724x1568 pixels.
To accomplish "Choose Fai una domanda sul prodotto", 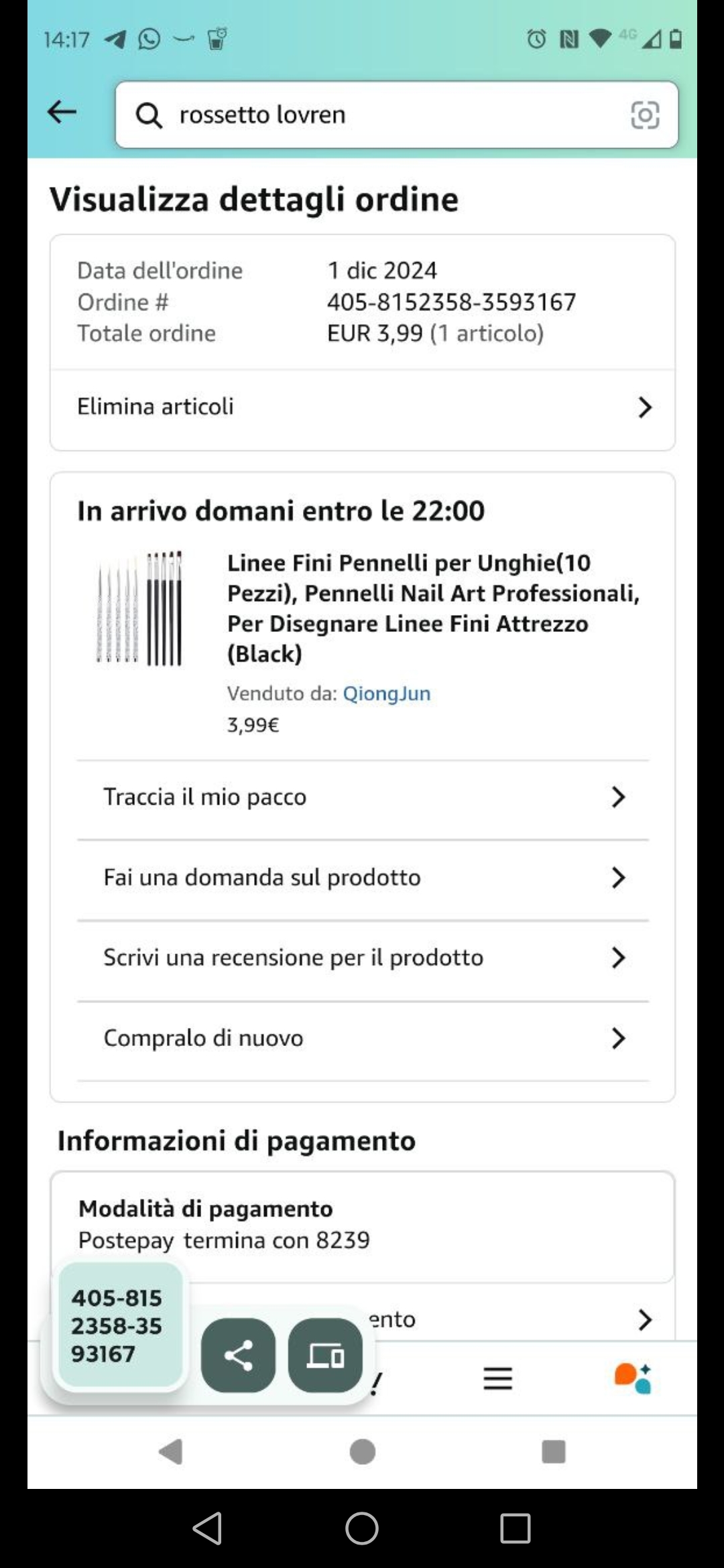I will (x=362, y=878).
